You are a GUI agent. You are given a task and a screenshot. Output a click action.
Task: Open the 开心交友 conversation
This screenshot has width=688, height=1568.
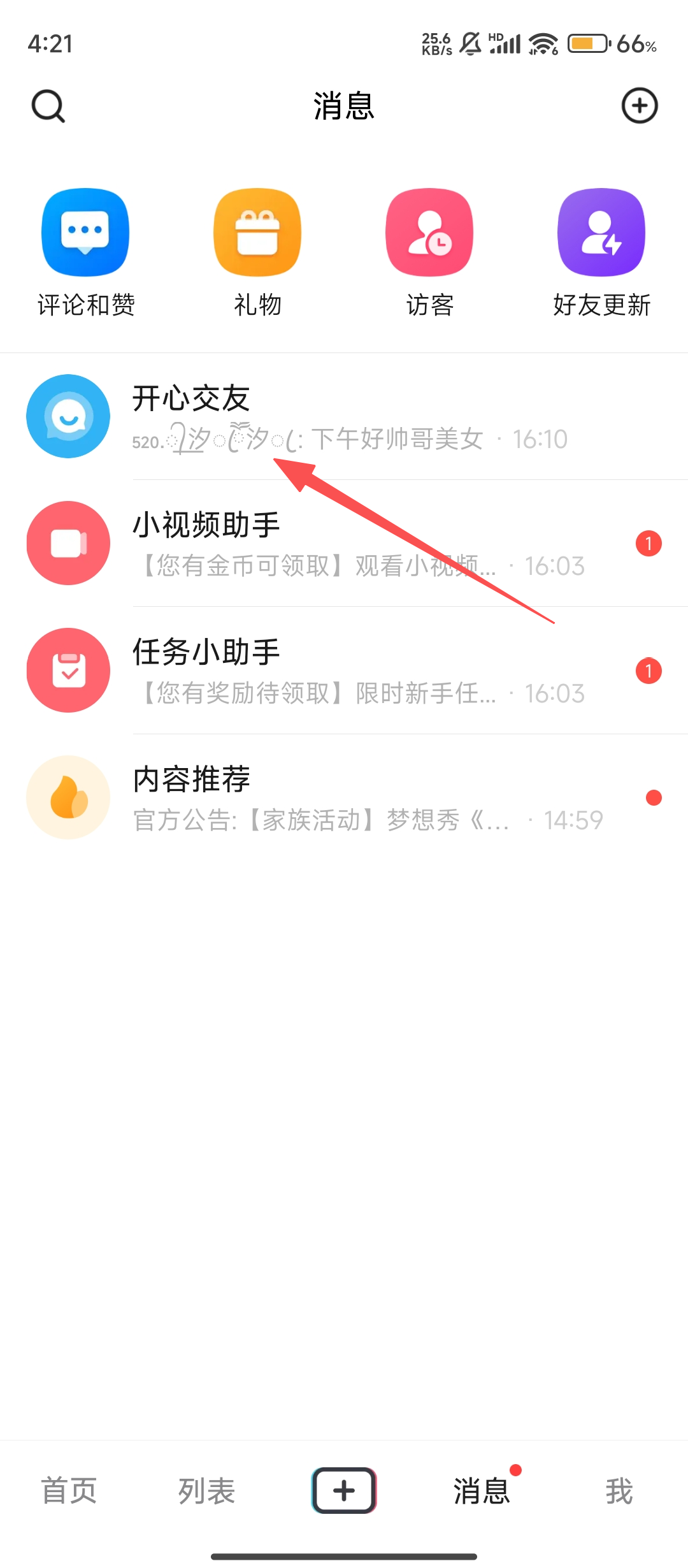click(344, 417)
